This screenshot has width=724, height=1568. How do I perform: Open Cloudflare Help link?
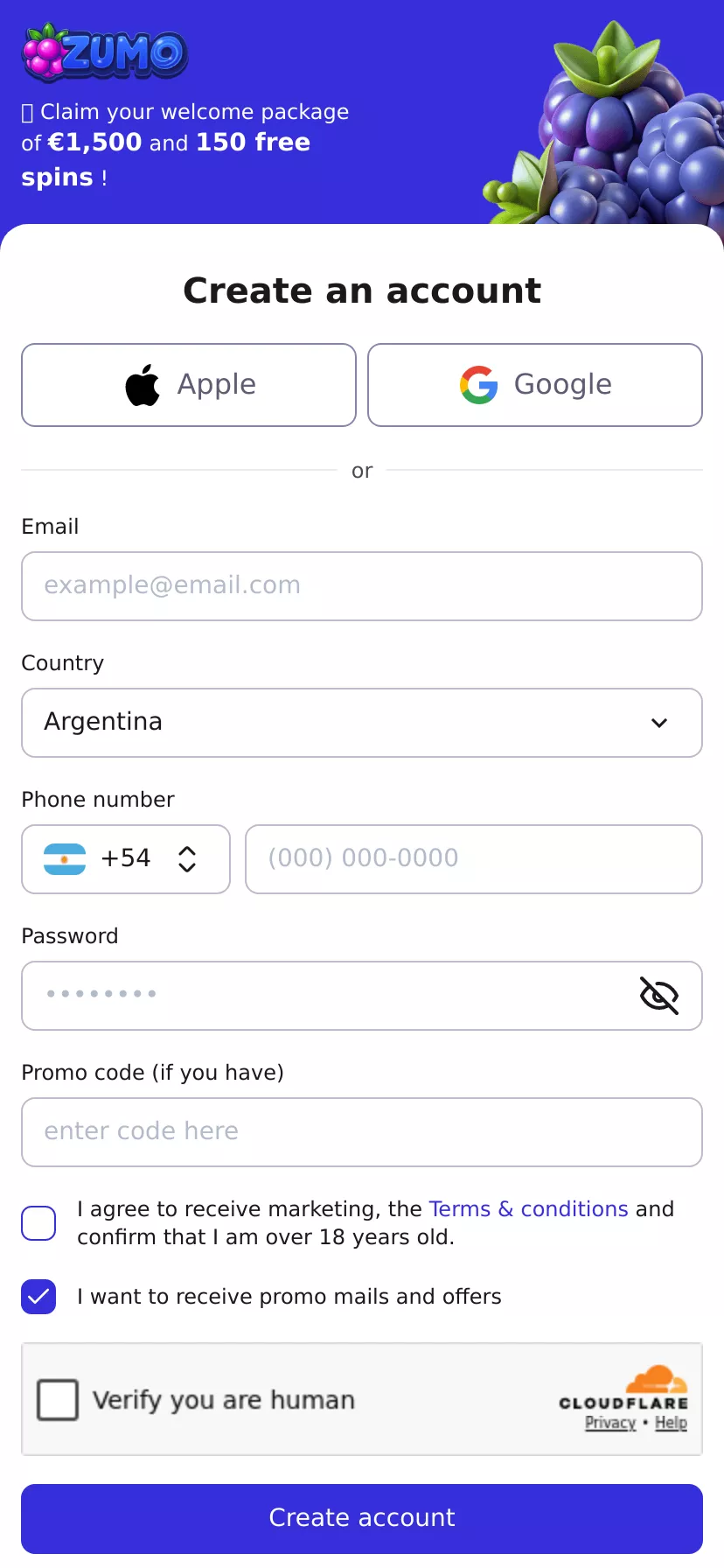(x=671, y=1423)
